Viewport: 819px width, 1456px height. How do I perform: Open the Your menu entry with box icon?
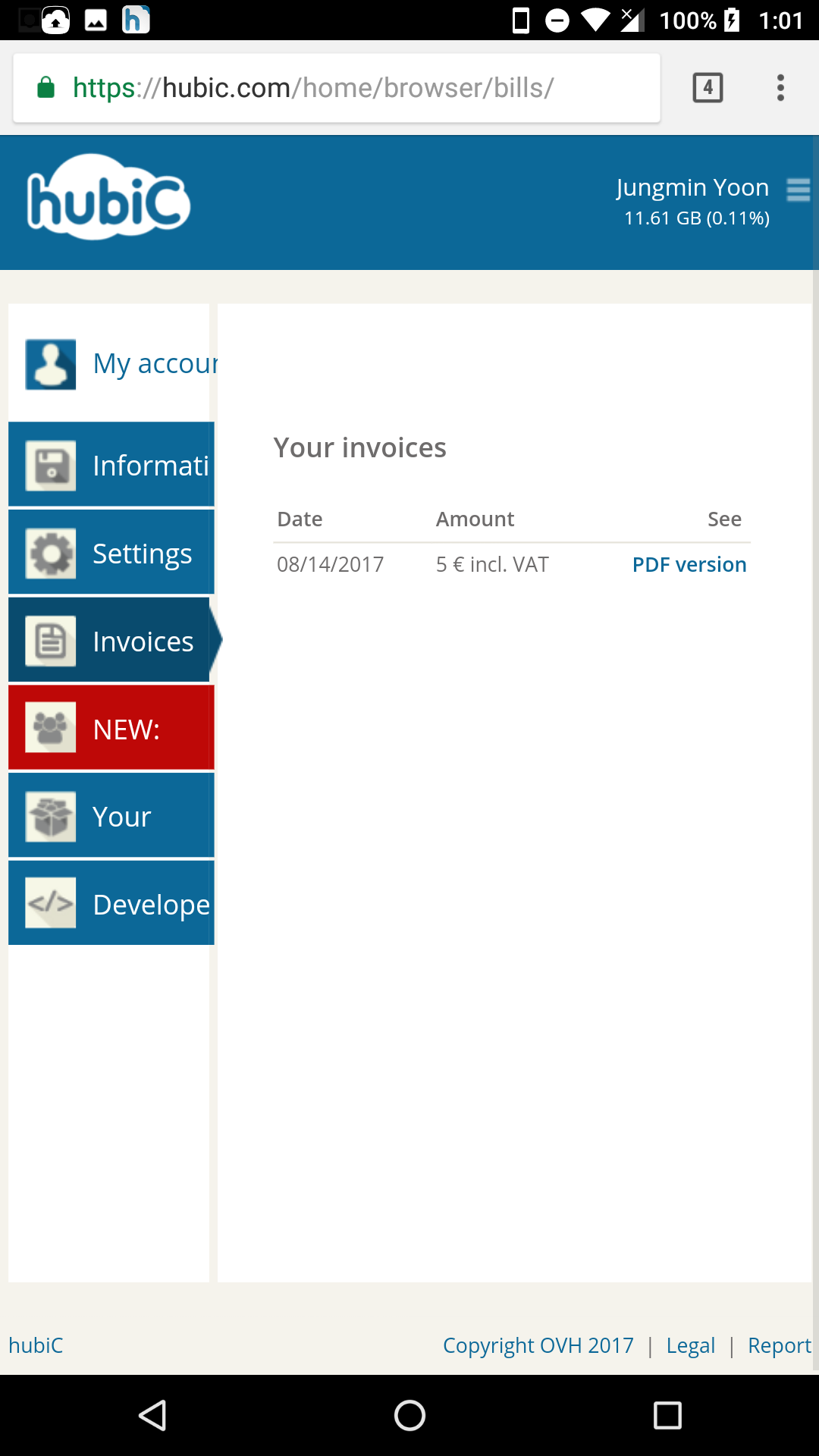pyautogui.click(x=111, y=816)
